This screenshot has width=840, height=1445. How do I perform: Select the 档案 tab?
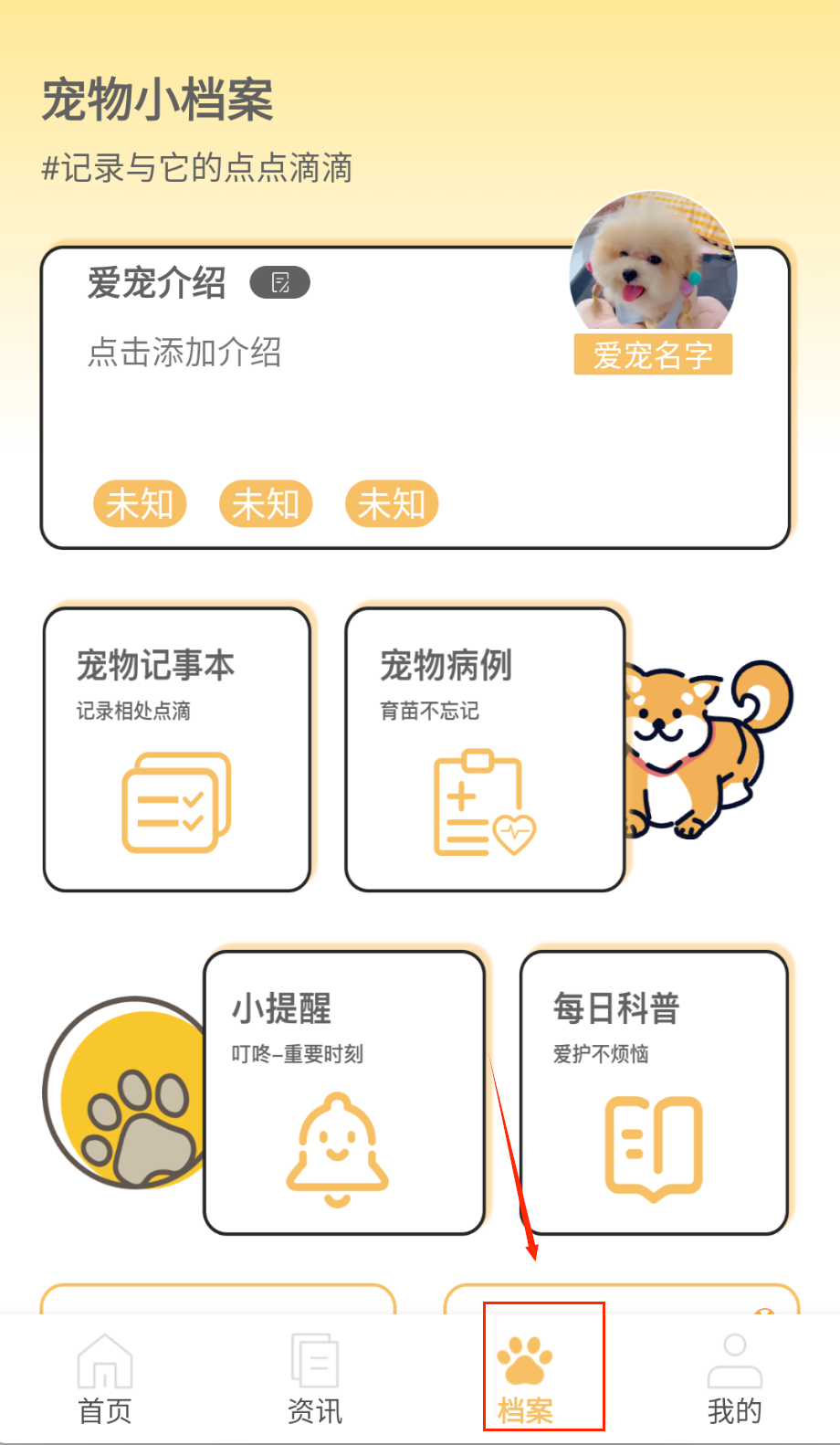pyautogui.click(x=525, y=1379)
